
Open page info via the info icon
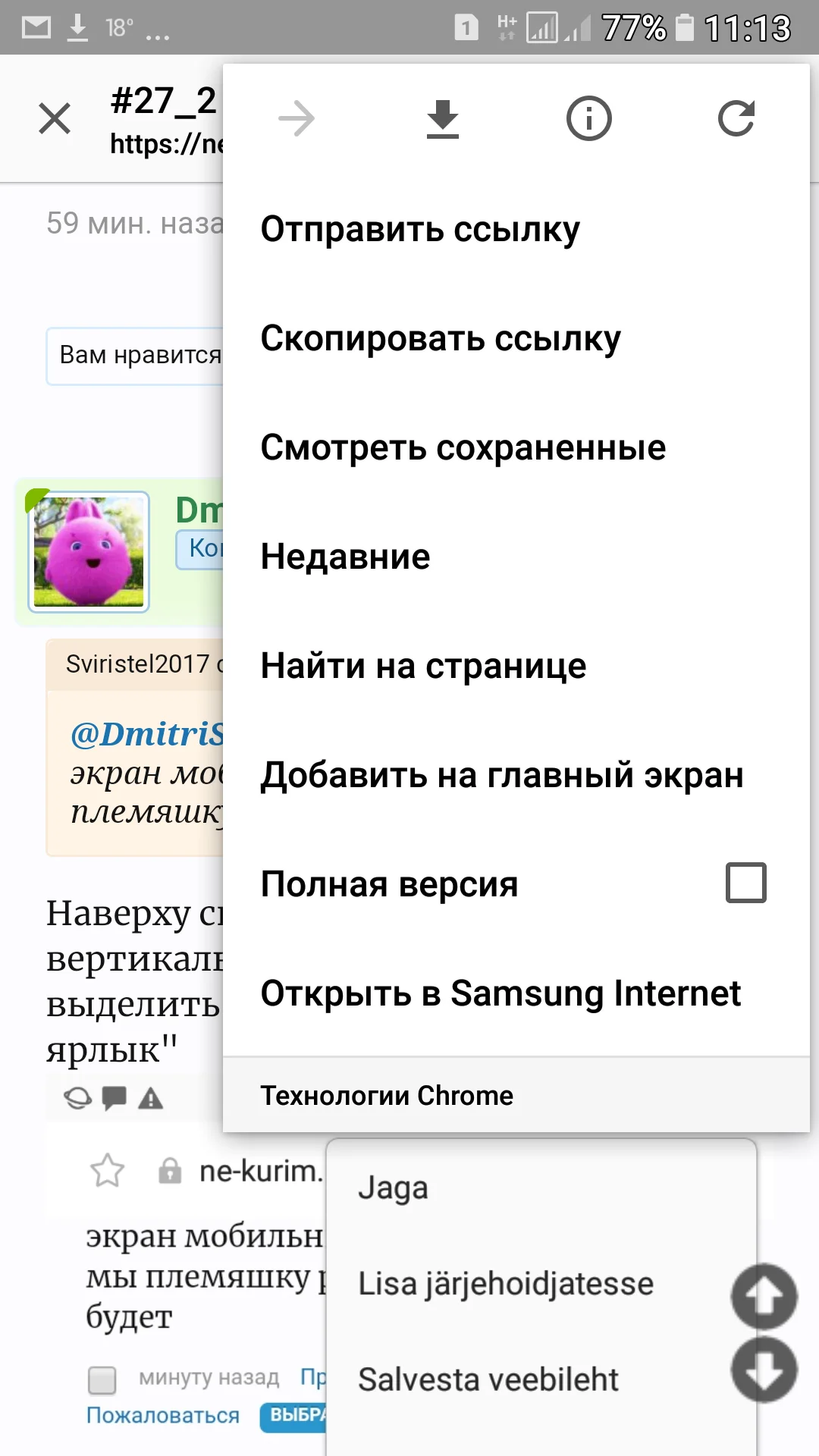(x=589, y=118)
